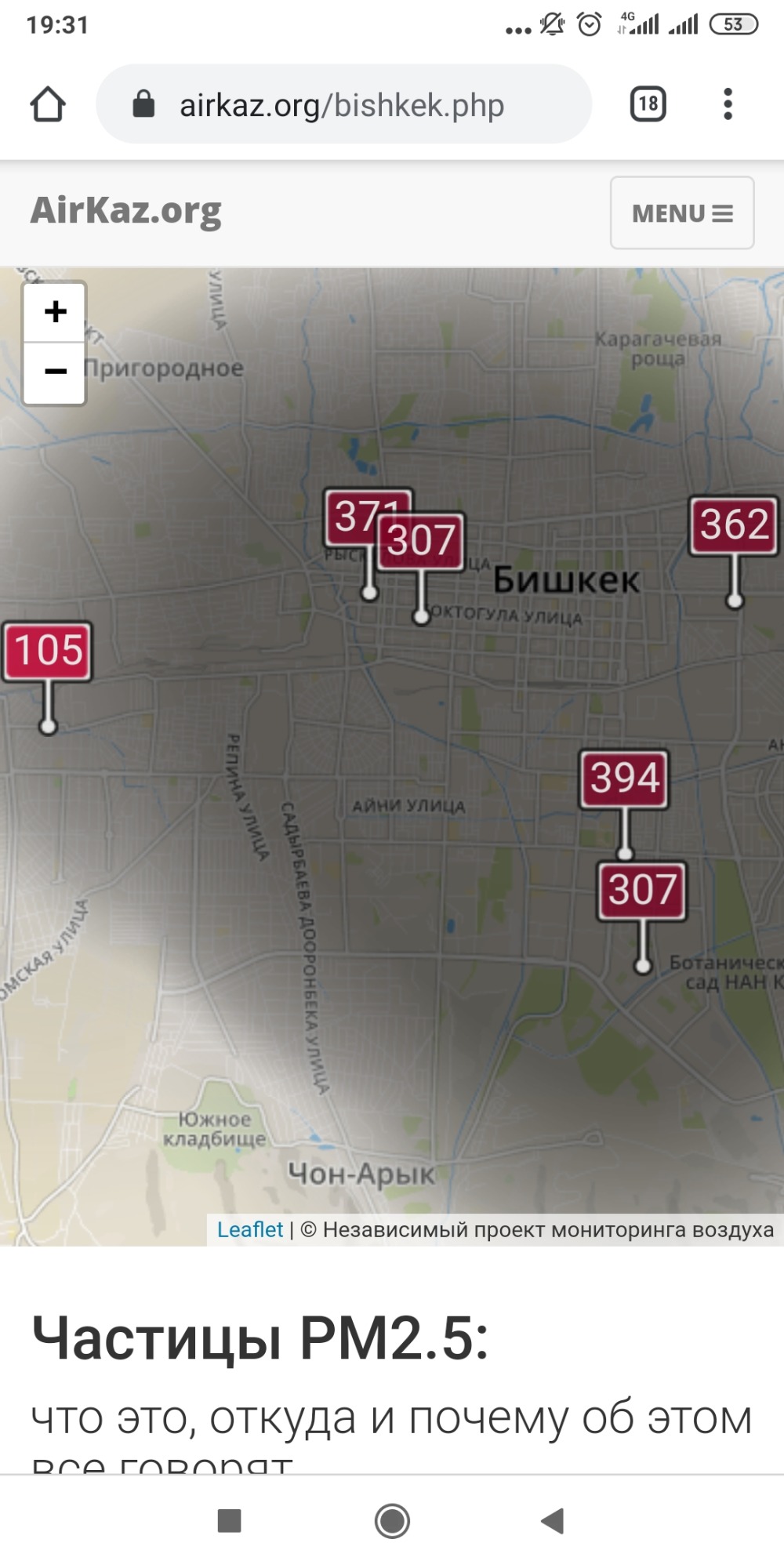Open recent apps with the square button

click(229, 1521)
